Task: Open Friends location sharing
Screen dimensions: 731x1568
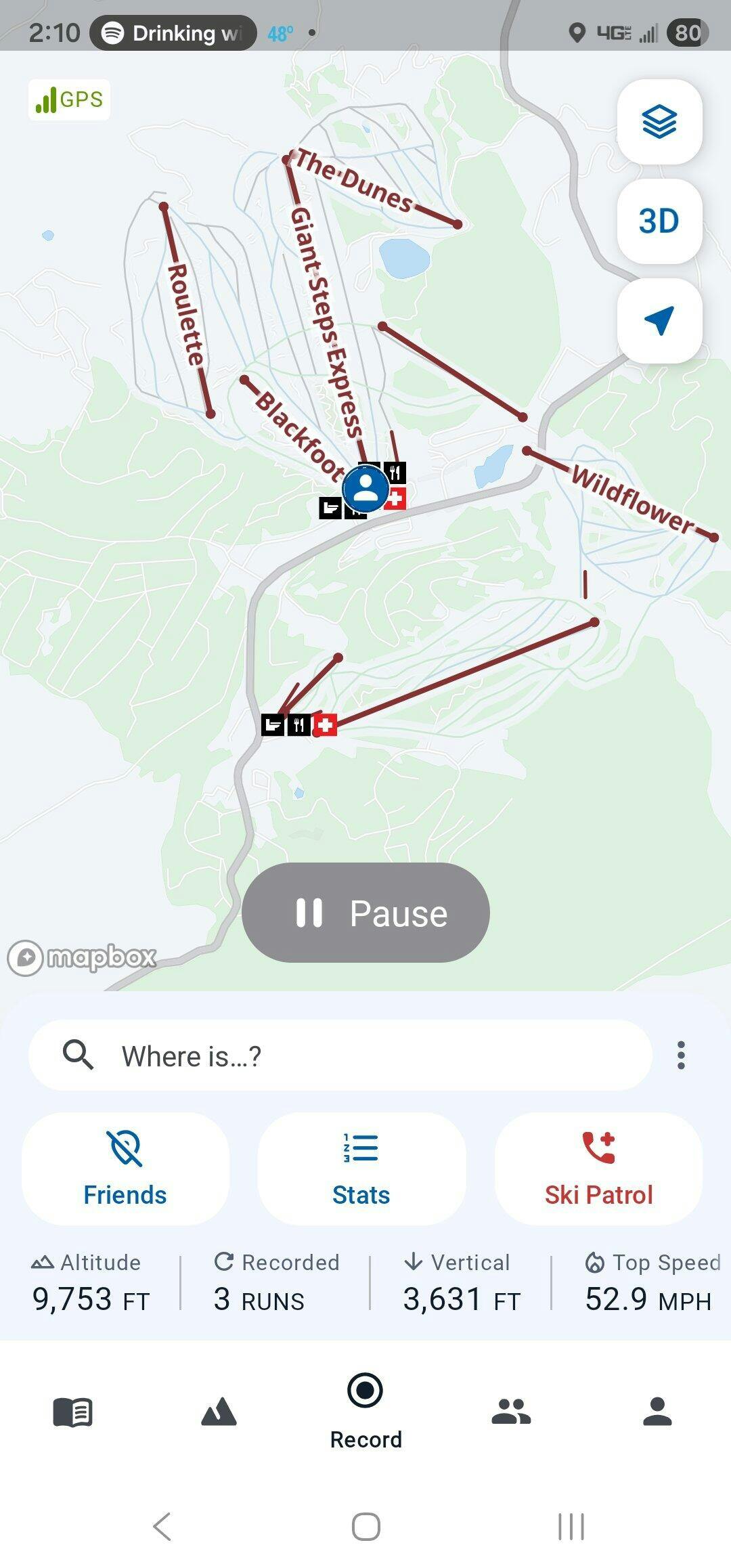Action: [125, 1169]
